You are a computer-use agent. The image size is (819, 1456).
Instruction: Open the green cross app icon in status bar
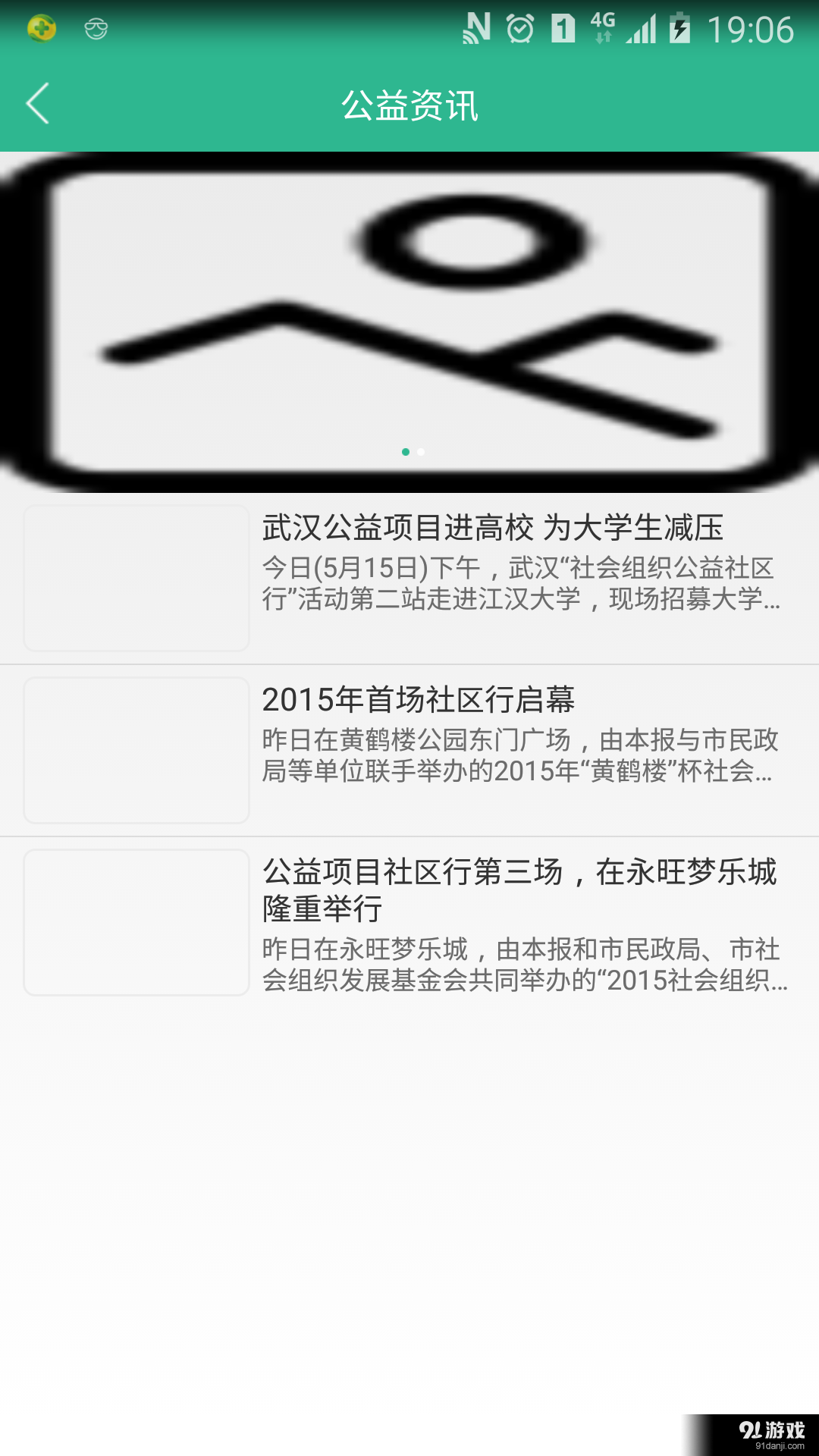[x=42, y=29]
